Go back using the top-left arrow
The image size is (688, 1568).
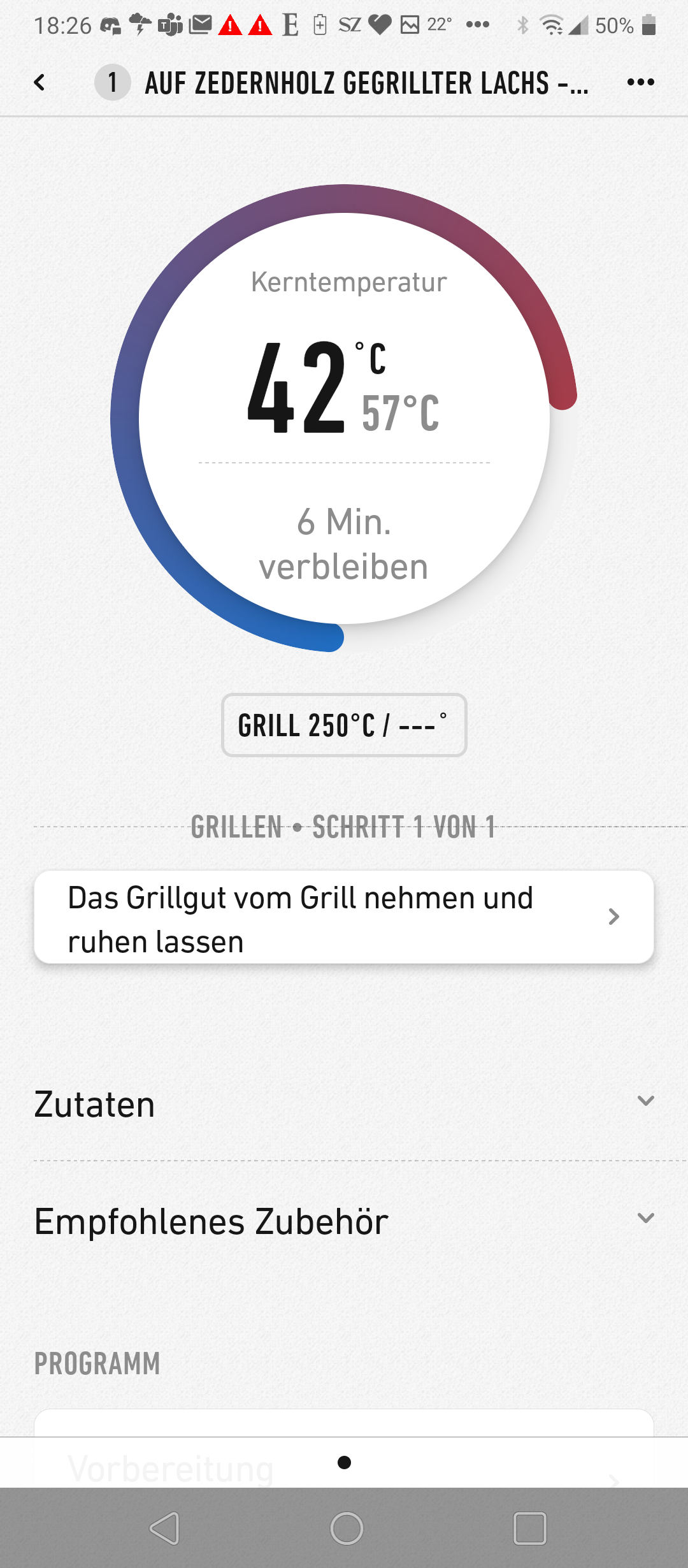click(39, 82)
